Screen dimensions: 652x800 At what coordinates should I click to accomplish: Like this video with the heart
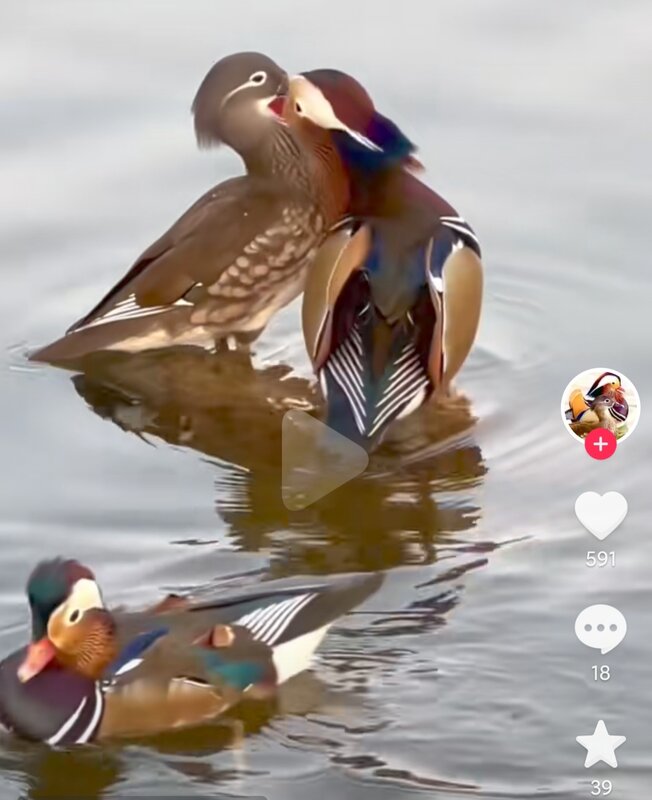click(x=600, y=514)
